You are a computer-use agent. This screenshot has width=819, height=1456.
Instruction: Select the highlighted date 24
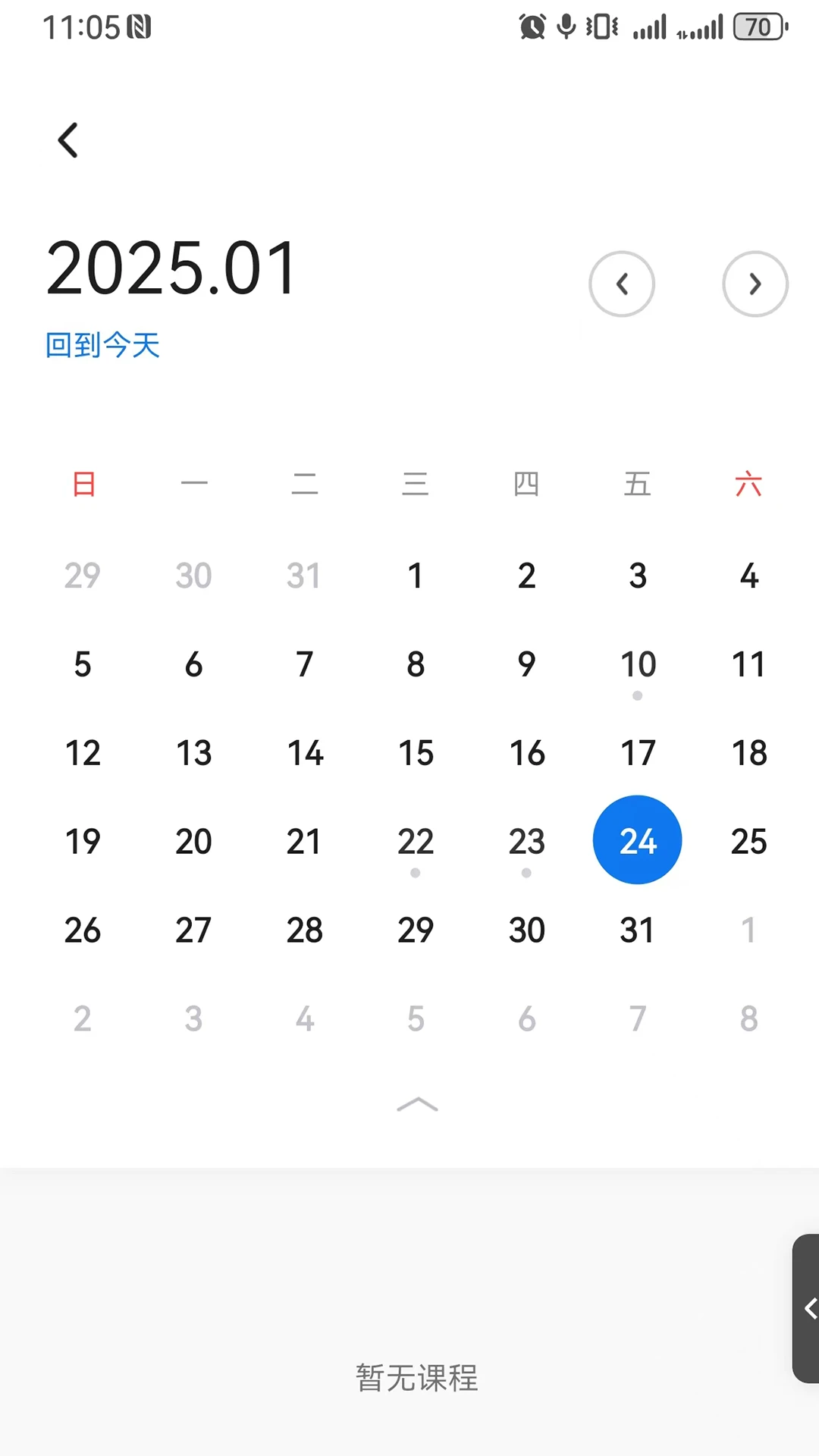coord(637,839)
